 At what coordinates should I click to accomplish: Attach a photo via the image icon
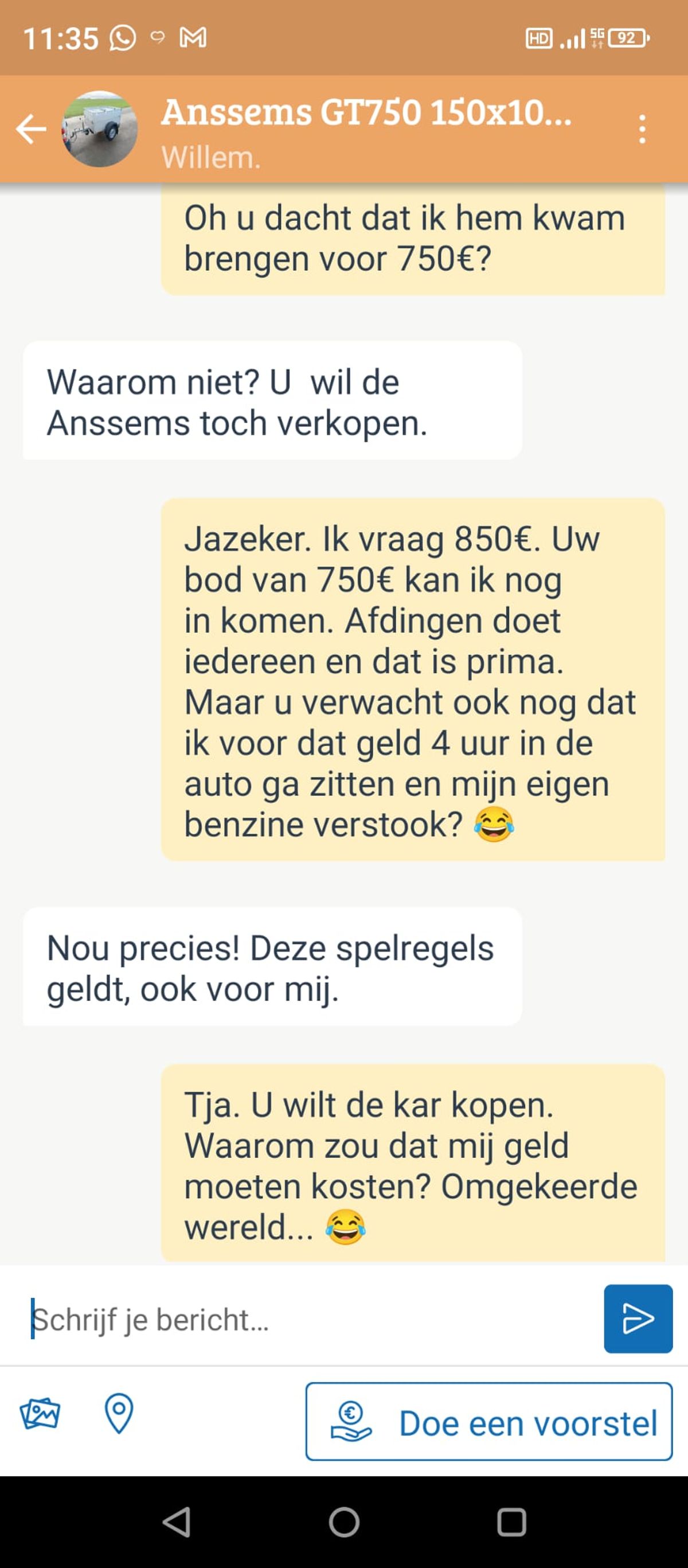click(x=40, y=1413)
